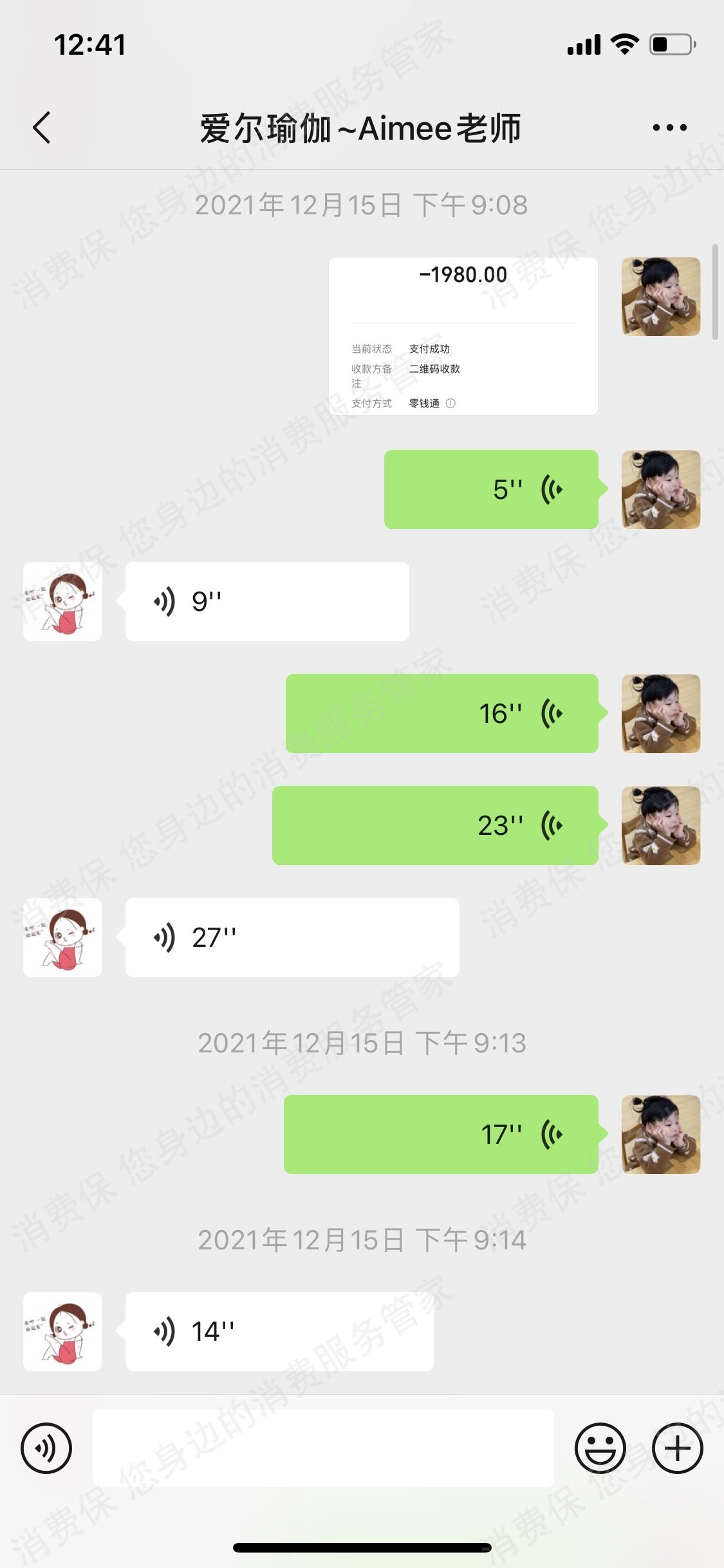The height and width of the screenshot is (1568, 724).
Task: Play the 16'' sent voice message
Action: (x=441, y=713)
